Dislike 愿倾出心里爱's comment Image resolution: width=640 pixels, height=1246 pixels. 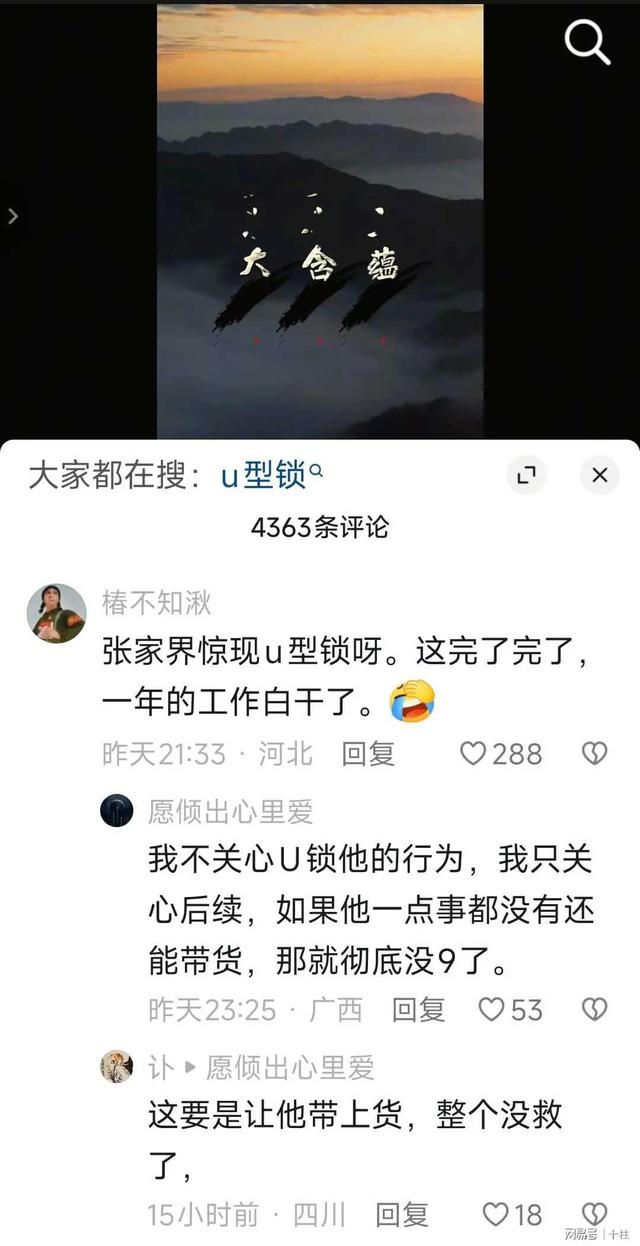pos(595,1010)
